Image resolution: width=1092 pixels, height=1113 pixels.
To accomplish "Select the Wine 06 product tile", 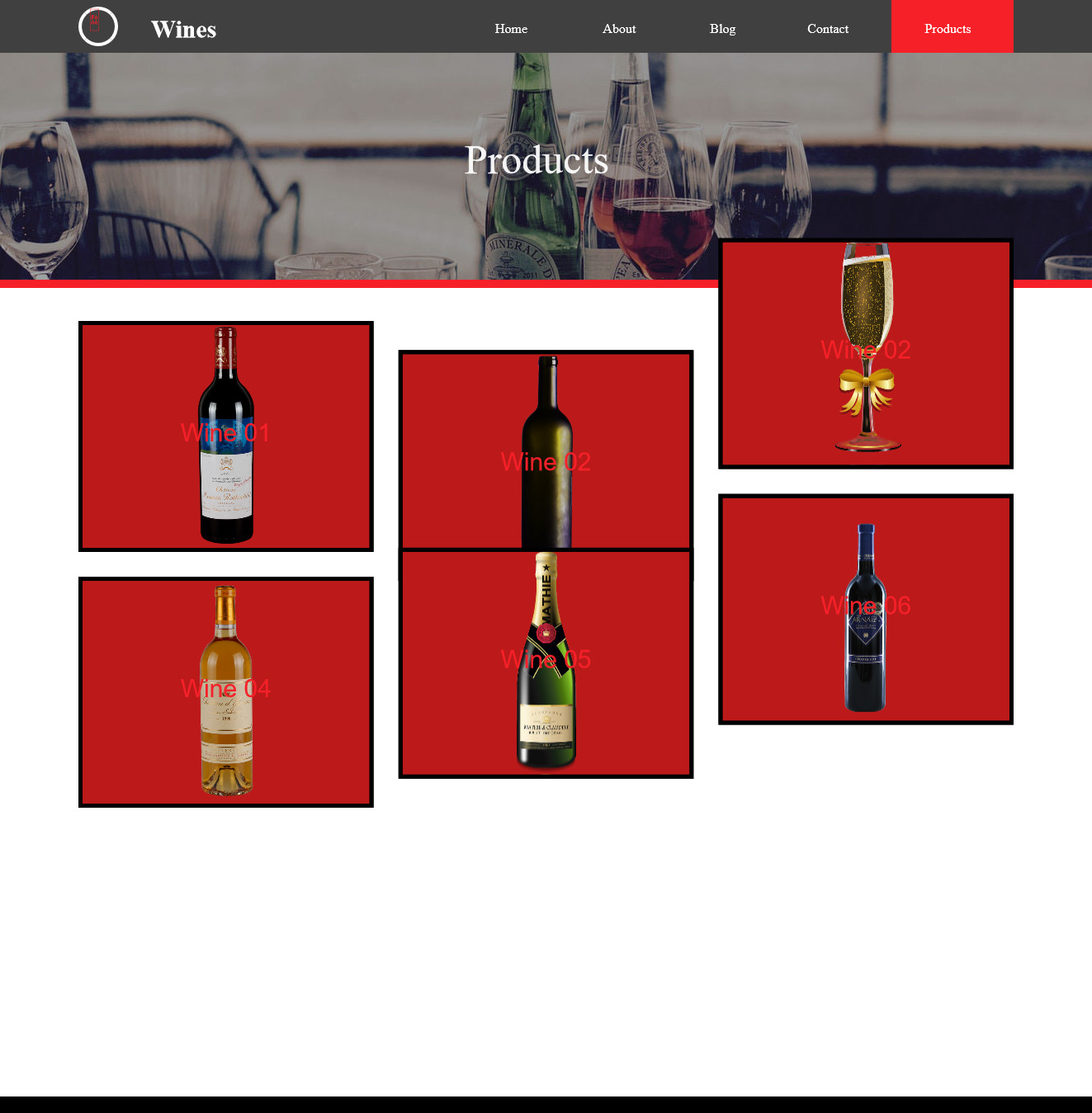I will pos(865,609).
